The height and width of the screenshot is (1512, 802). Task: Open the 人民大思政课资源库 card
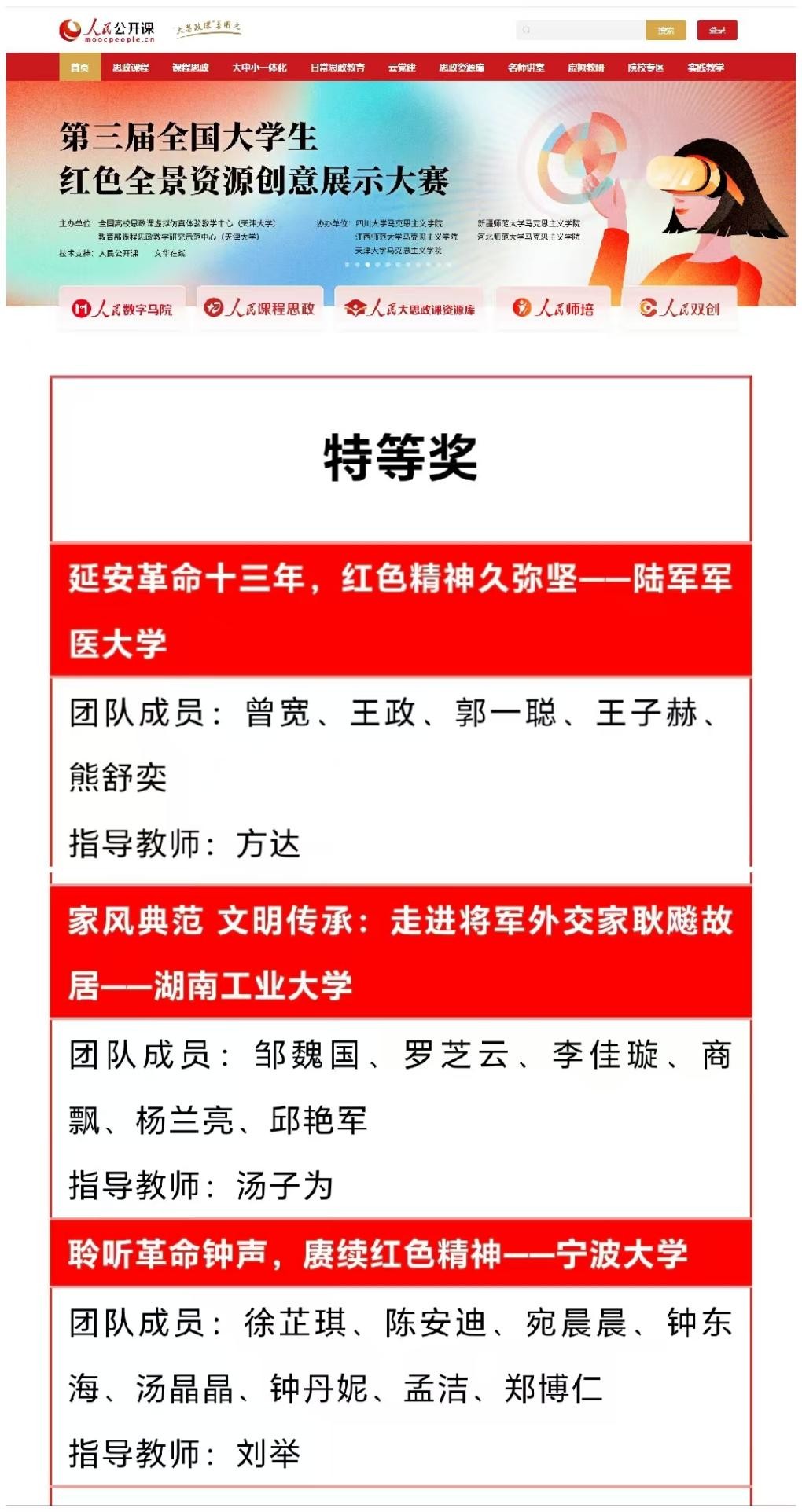click(409, 309)
